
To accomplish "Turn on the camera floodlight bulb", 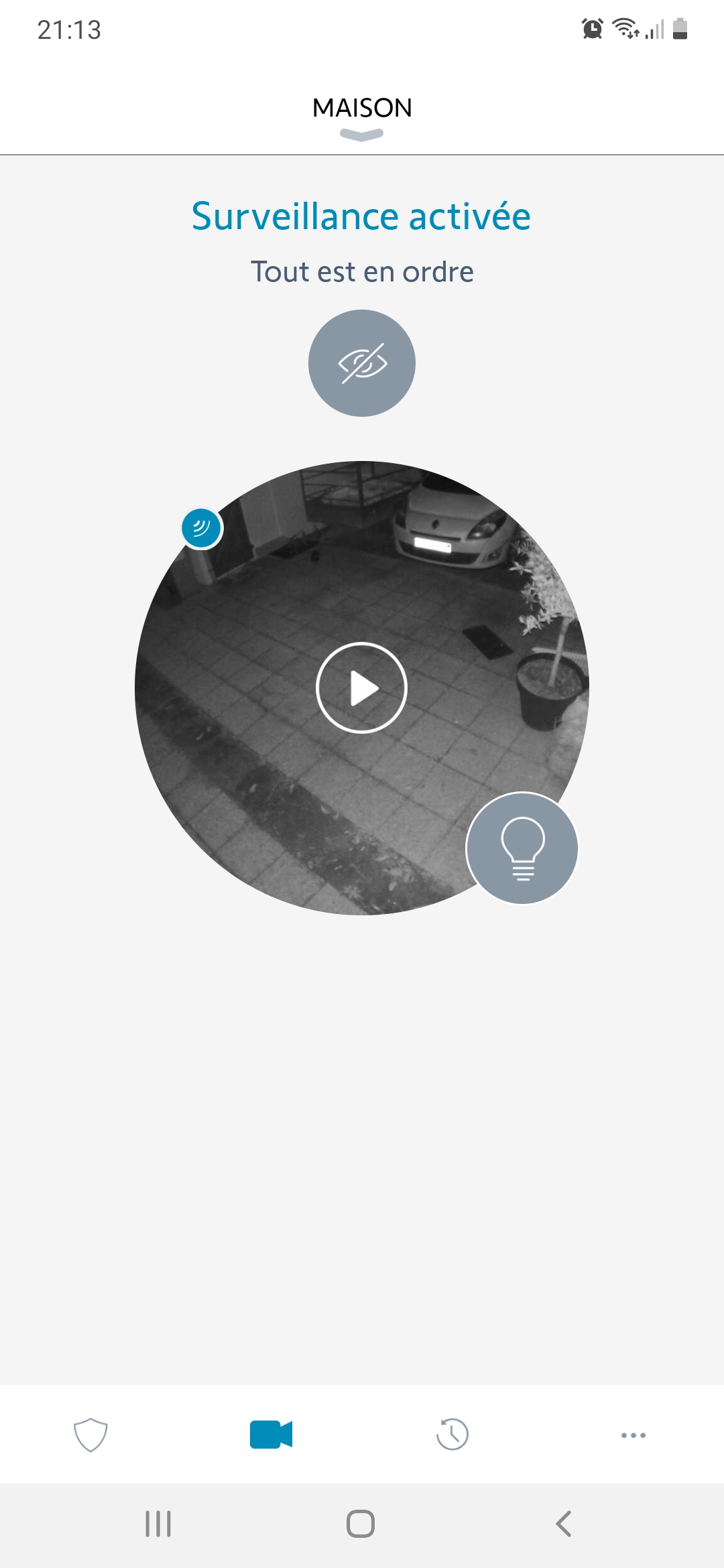I will pos(522,848).
